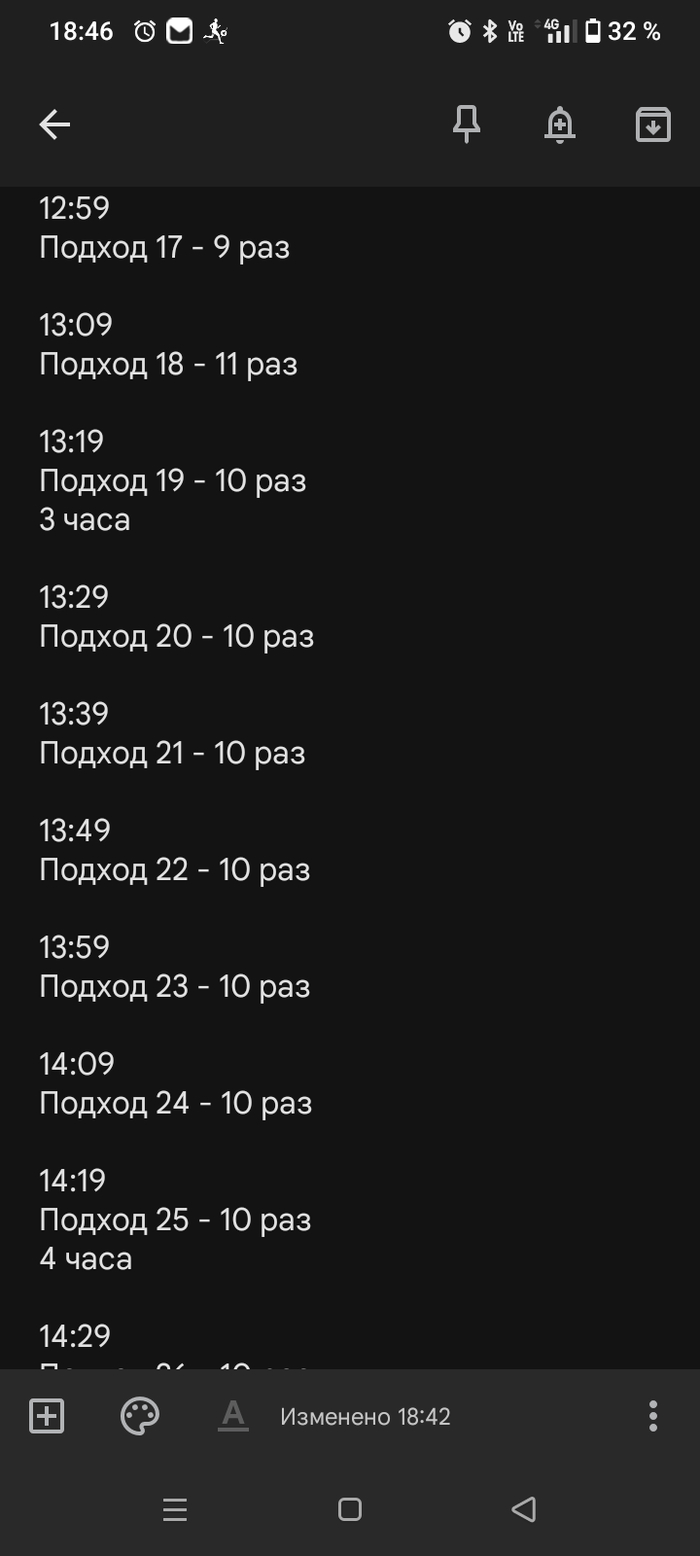Go to the home screen
The height and width of the screenshot is (1556, 700).
[x=350, y=1509]
